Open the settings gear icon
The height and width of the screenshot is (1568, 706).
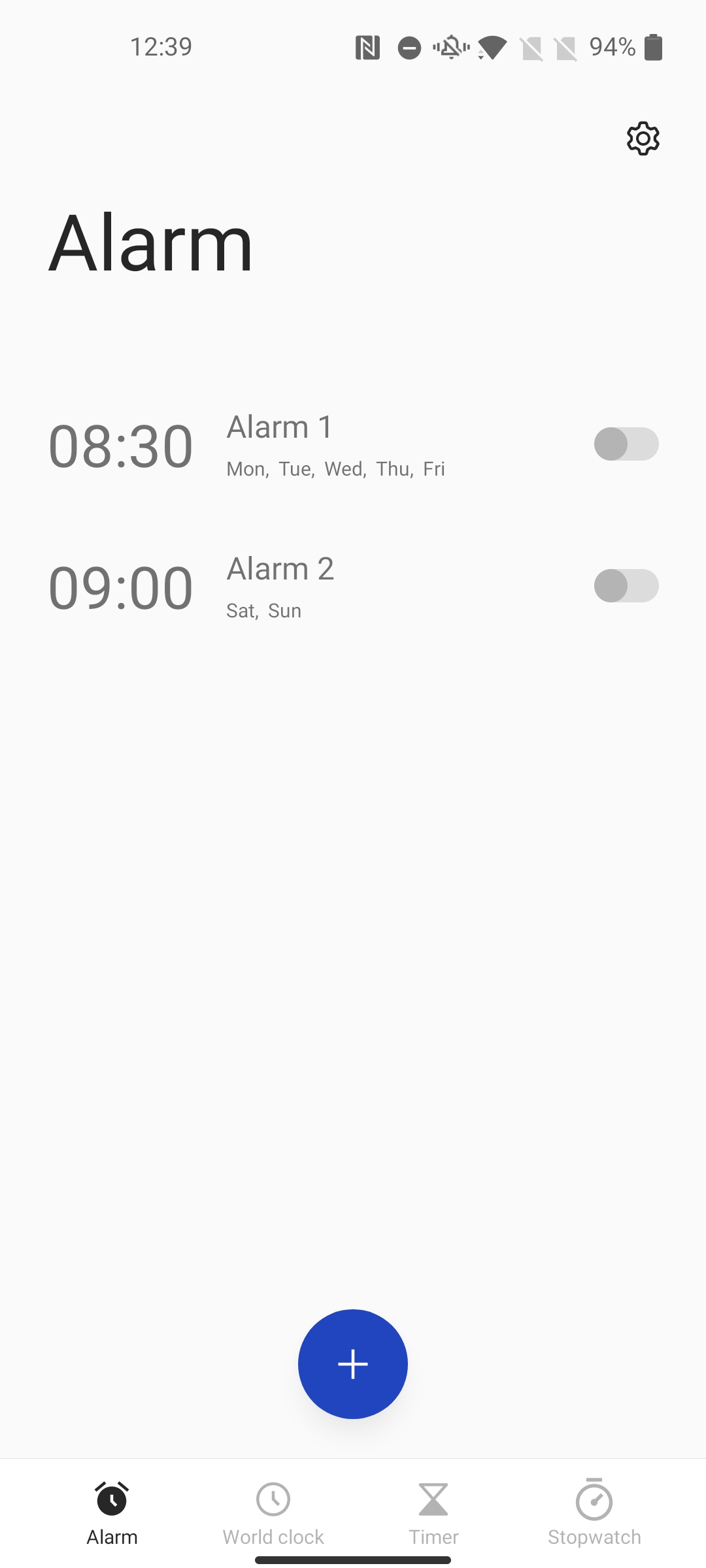point(643,139)
